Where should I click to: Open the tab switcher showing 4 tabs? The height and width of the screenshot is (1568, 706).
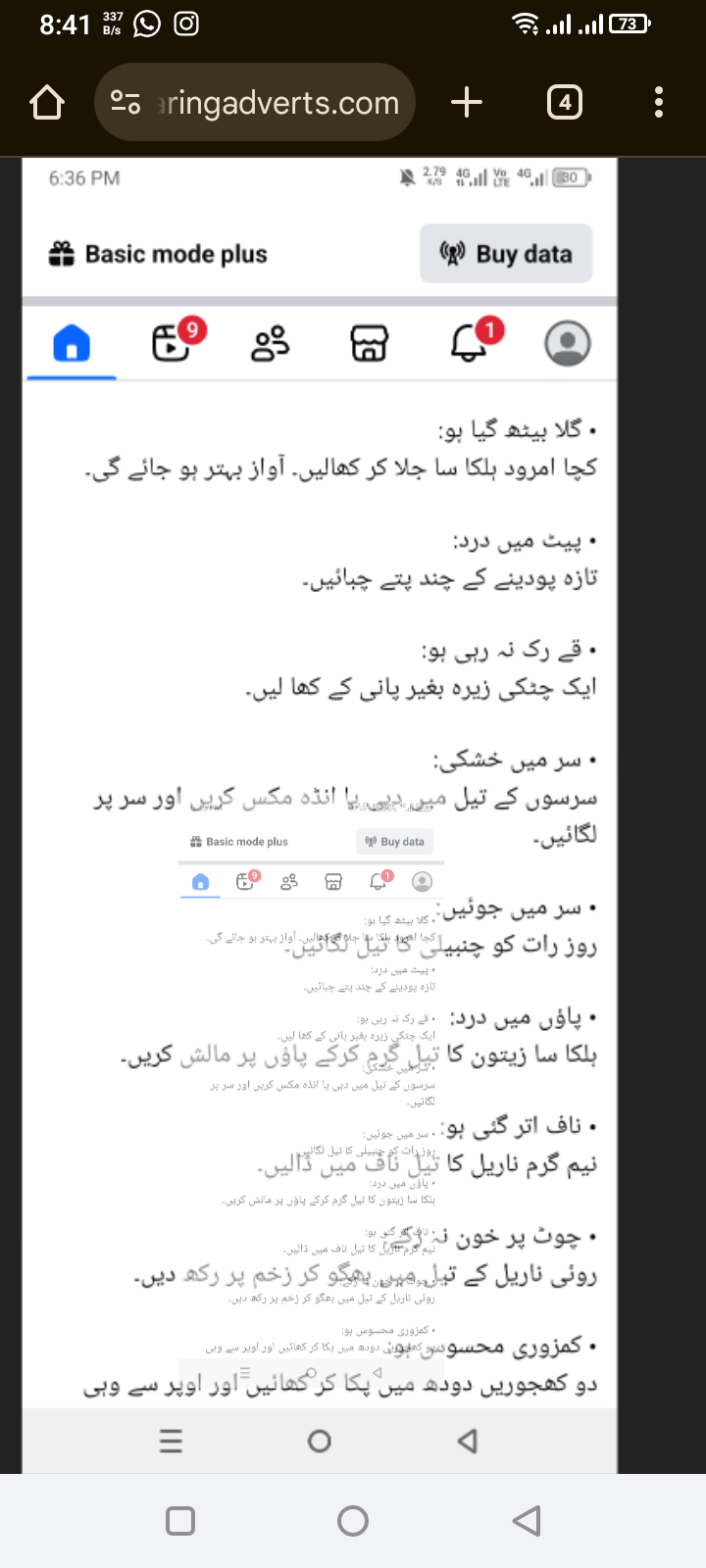pyautogui.click(x=564, y=102)
